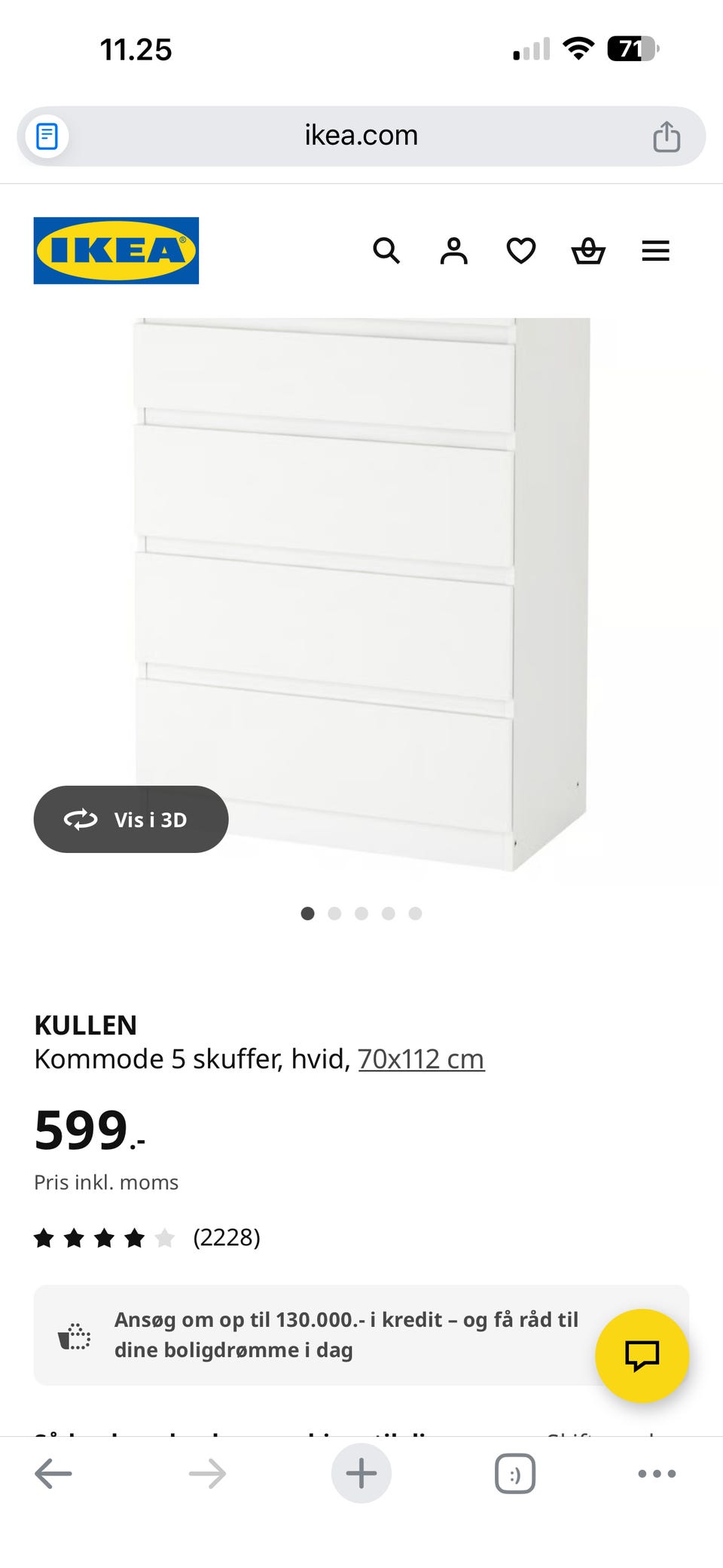Viewport: 723px width, 1568px height.
Task: Open new browser tab with plus icon
Action: point(361,1473)
